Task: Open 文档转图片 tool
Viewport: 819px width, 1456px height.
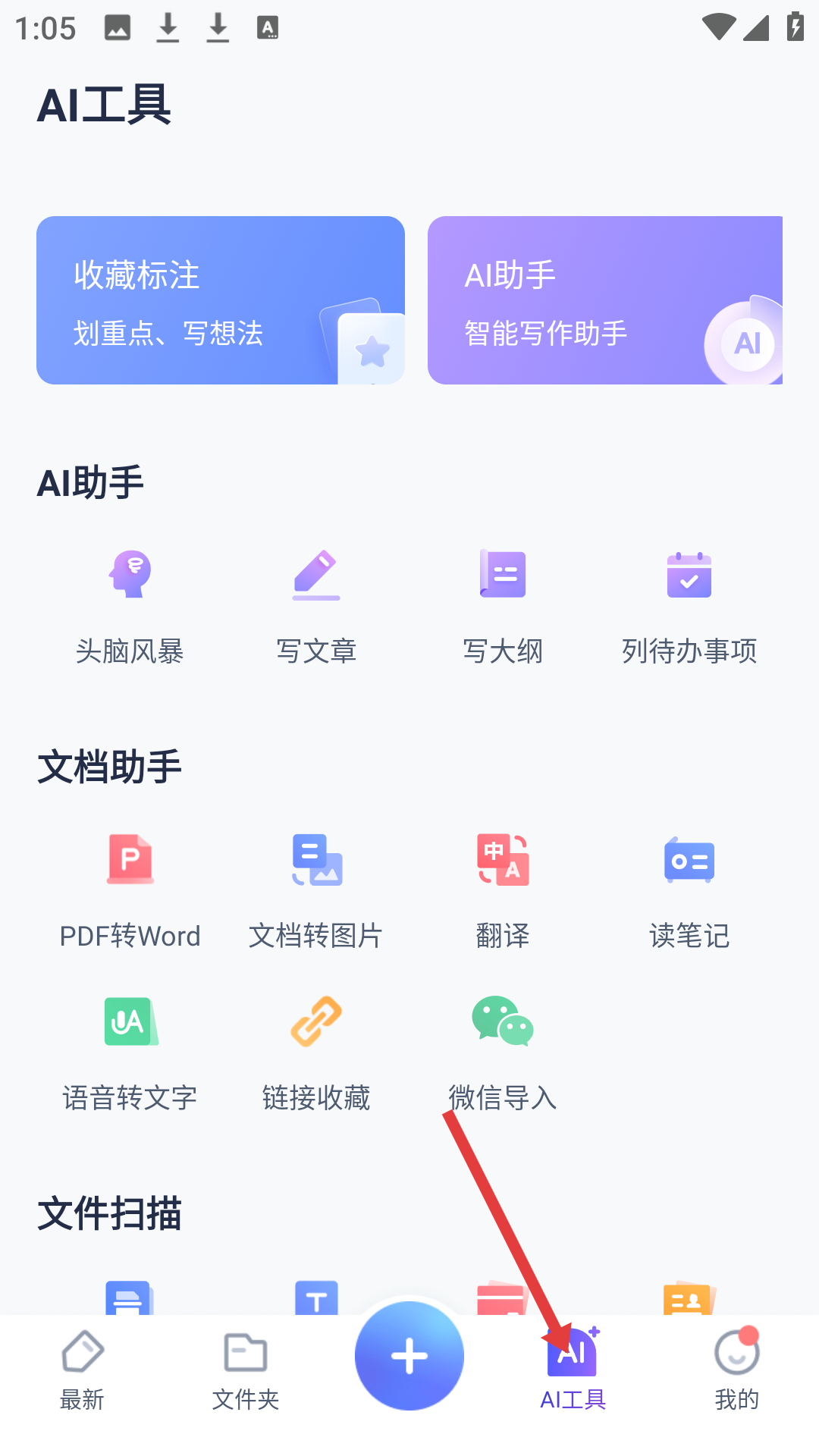Action: pos(316,893)
